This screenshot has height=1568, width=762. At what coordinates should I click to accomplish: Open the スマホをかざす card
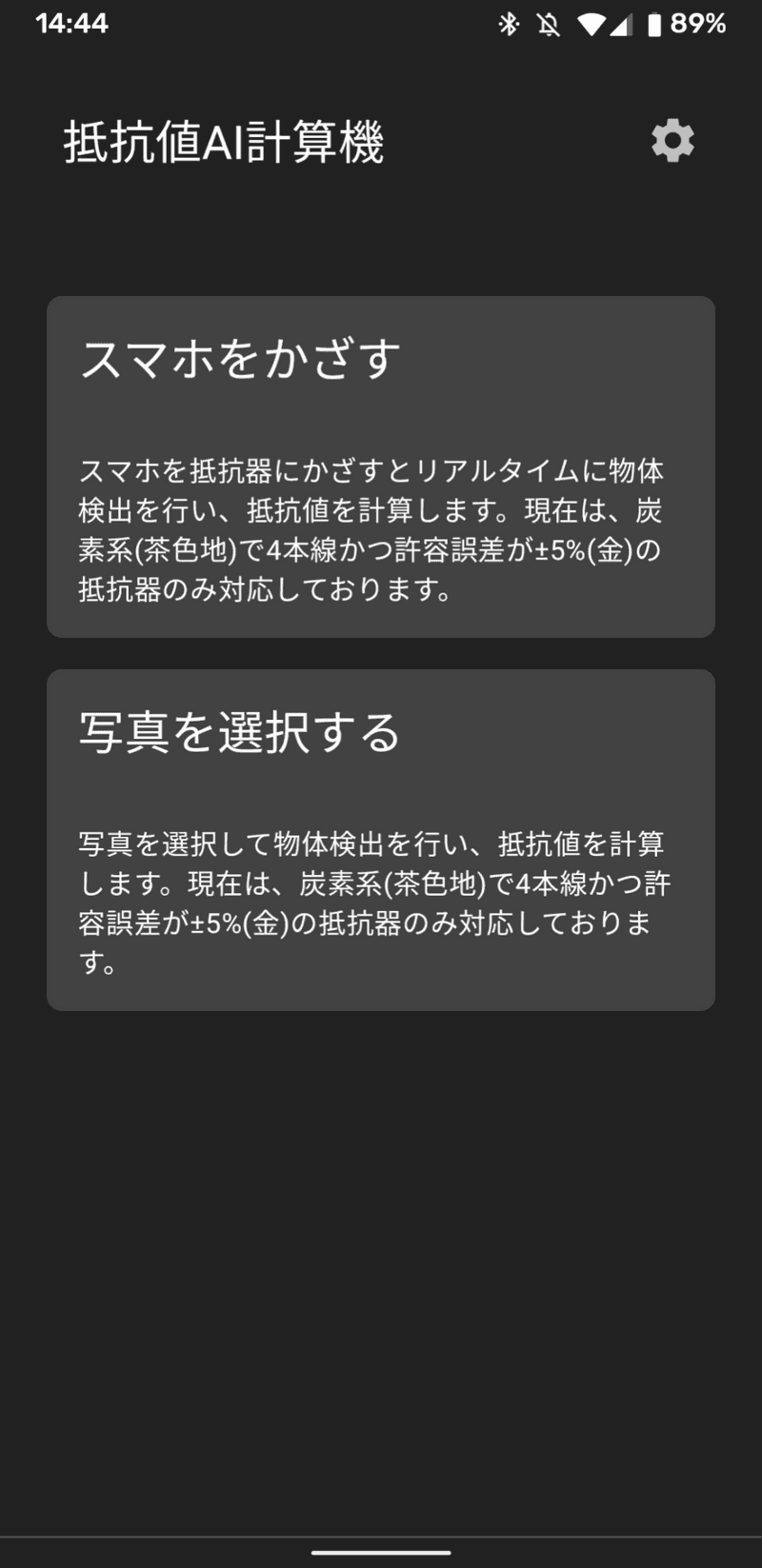click(x=381, y=466)
